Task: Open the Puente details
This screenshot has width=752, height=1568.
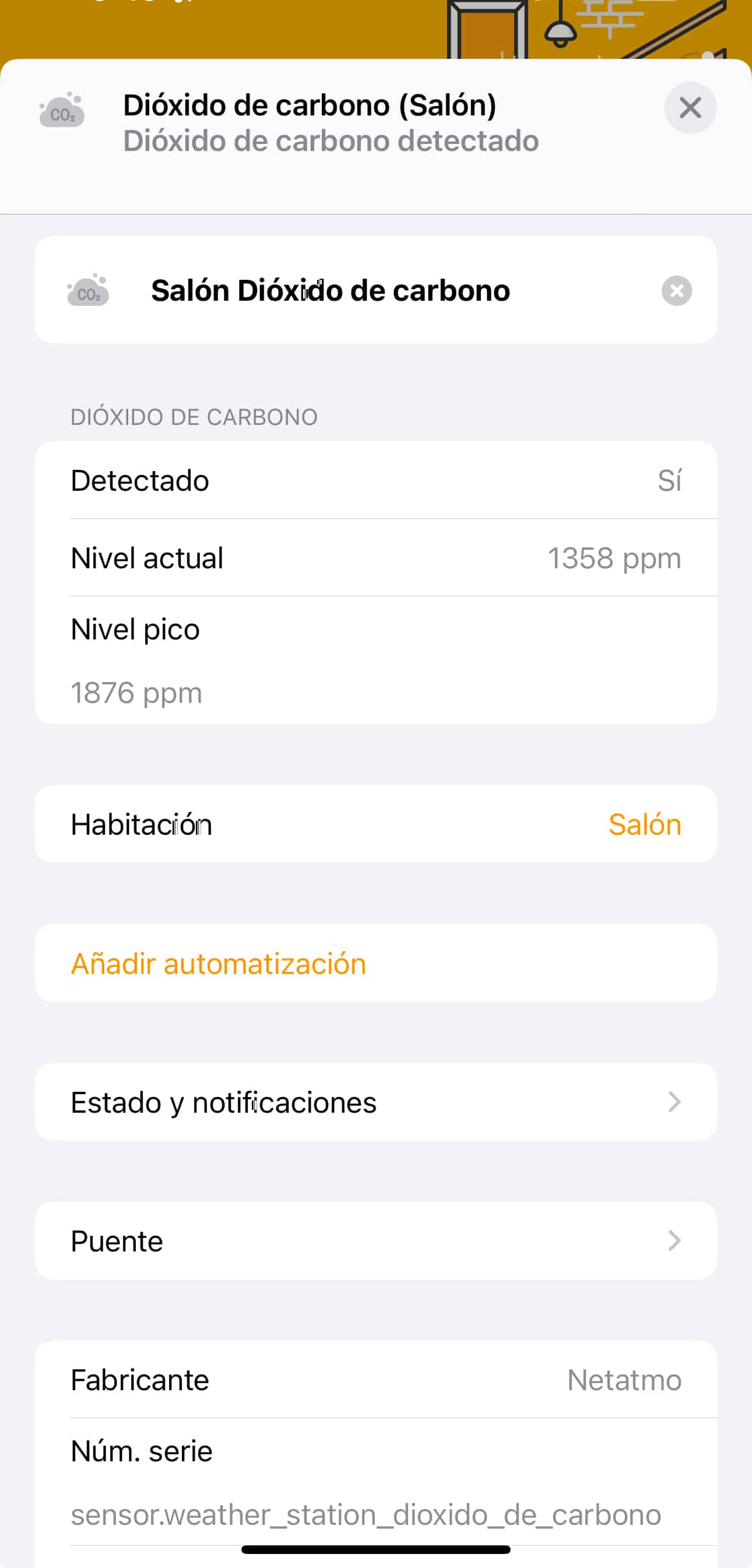Action: coord(375,1240)
